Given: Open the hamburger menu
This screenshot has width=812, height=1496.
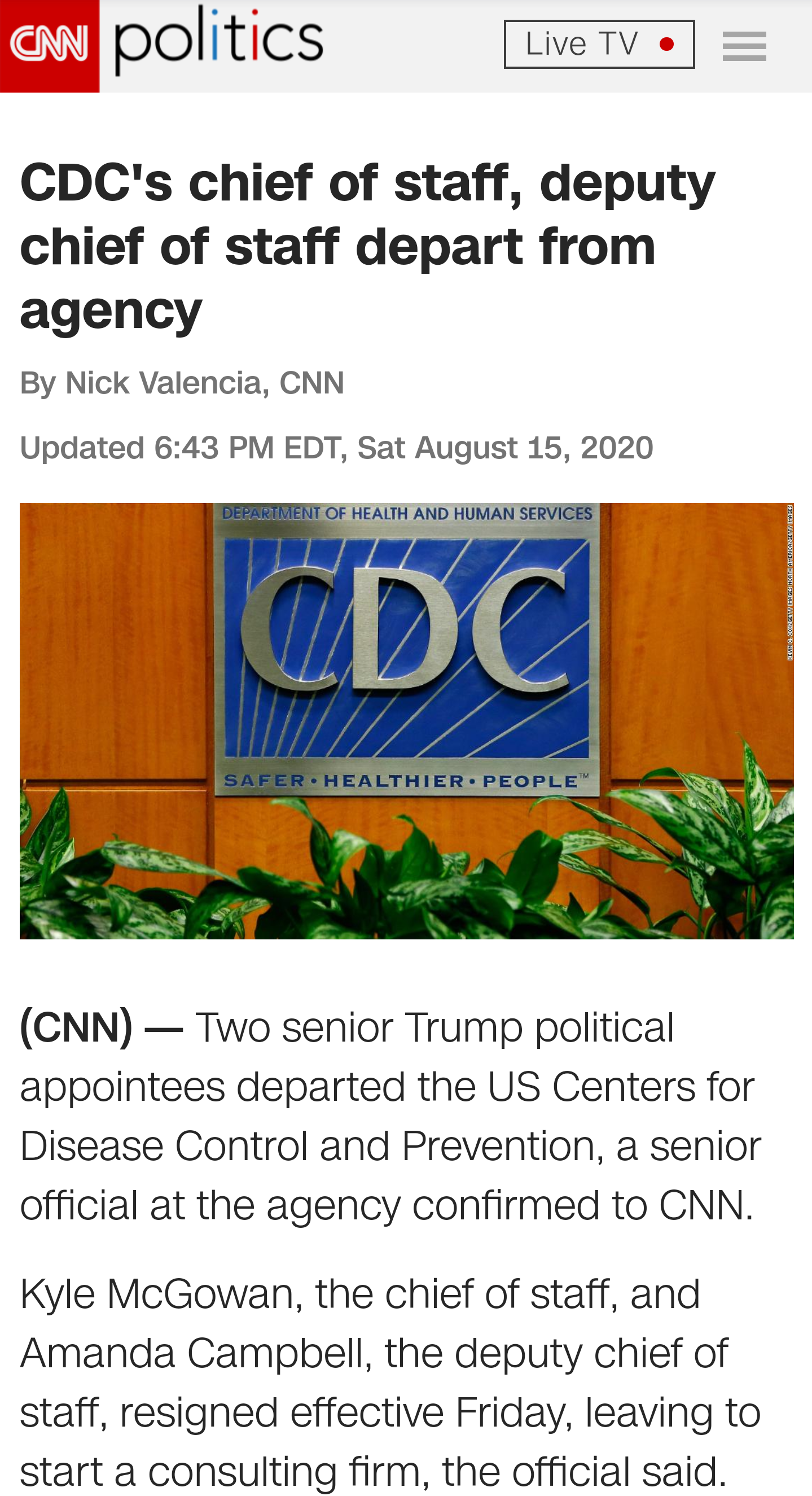Looking at the screenshot, I should [744, 46].
